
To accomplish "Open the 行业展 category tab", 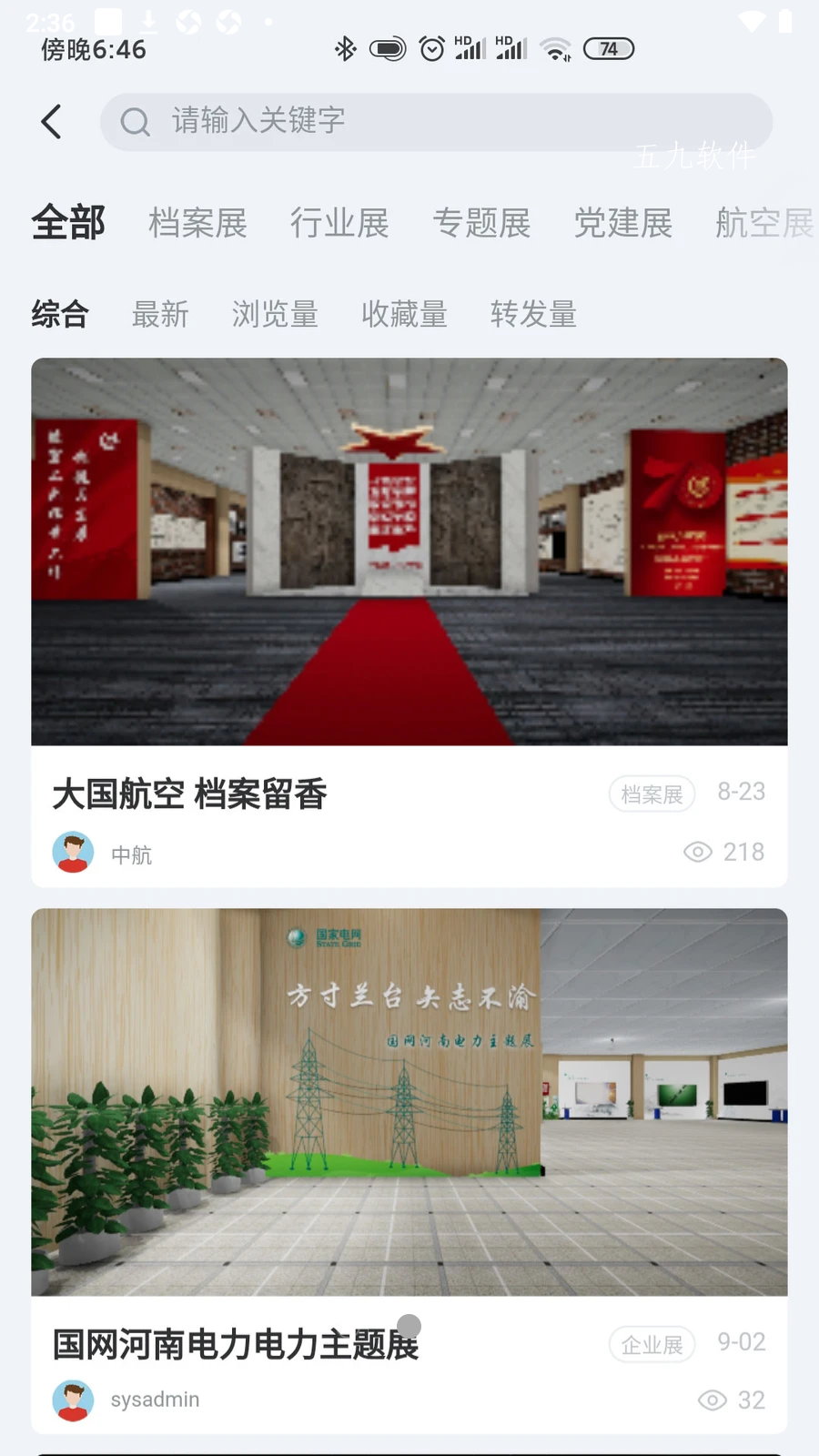I will point(339,223).
